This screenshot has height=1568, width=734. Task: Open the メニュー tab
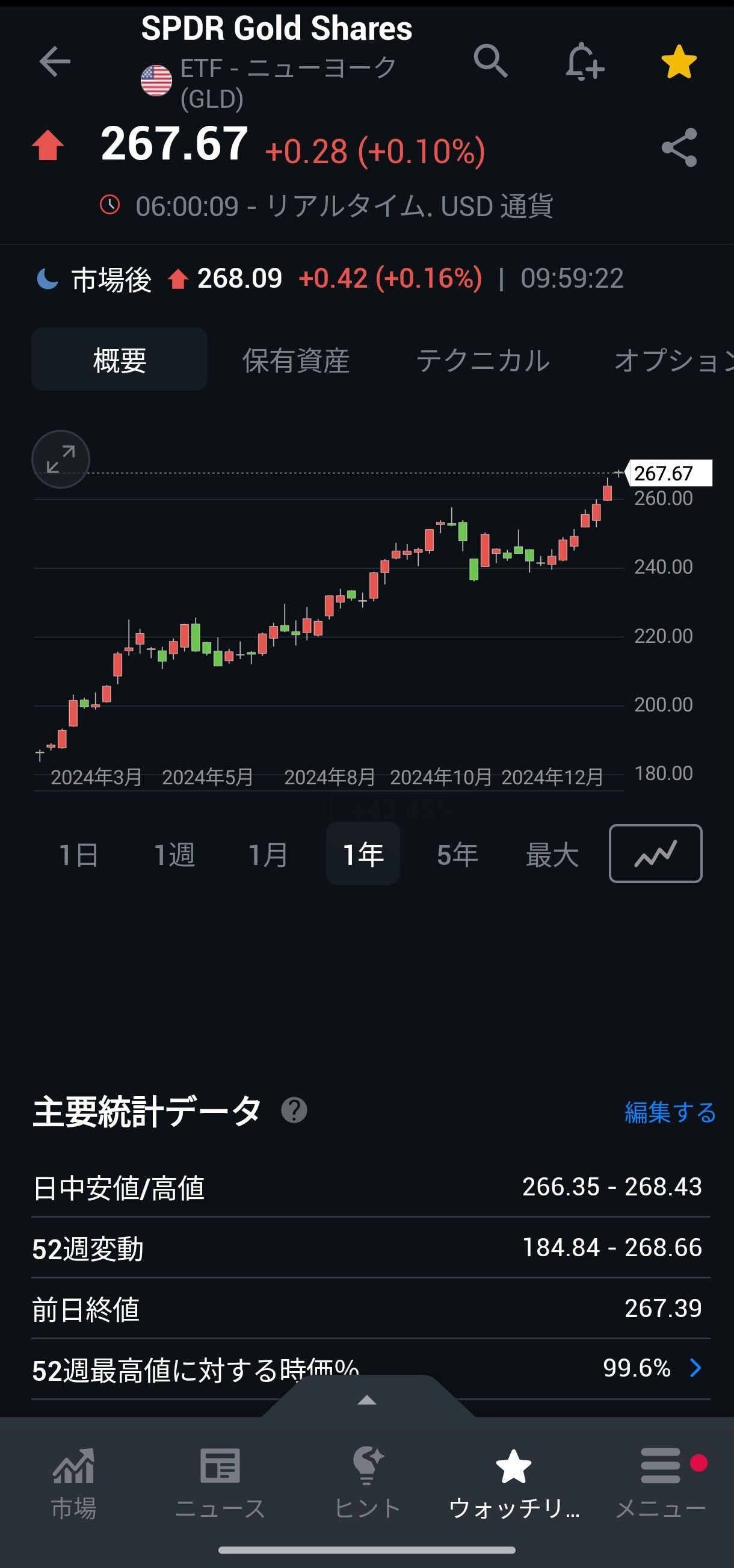[661, 1482]
